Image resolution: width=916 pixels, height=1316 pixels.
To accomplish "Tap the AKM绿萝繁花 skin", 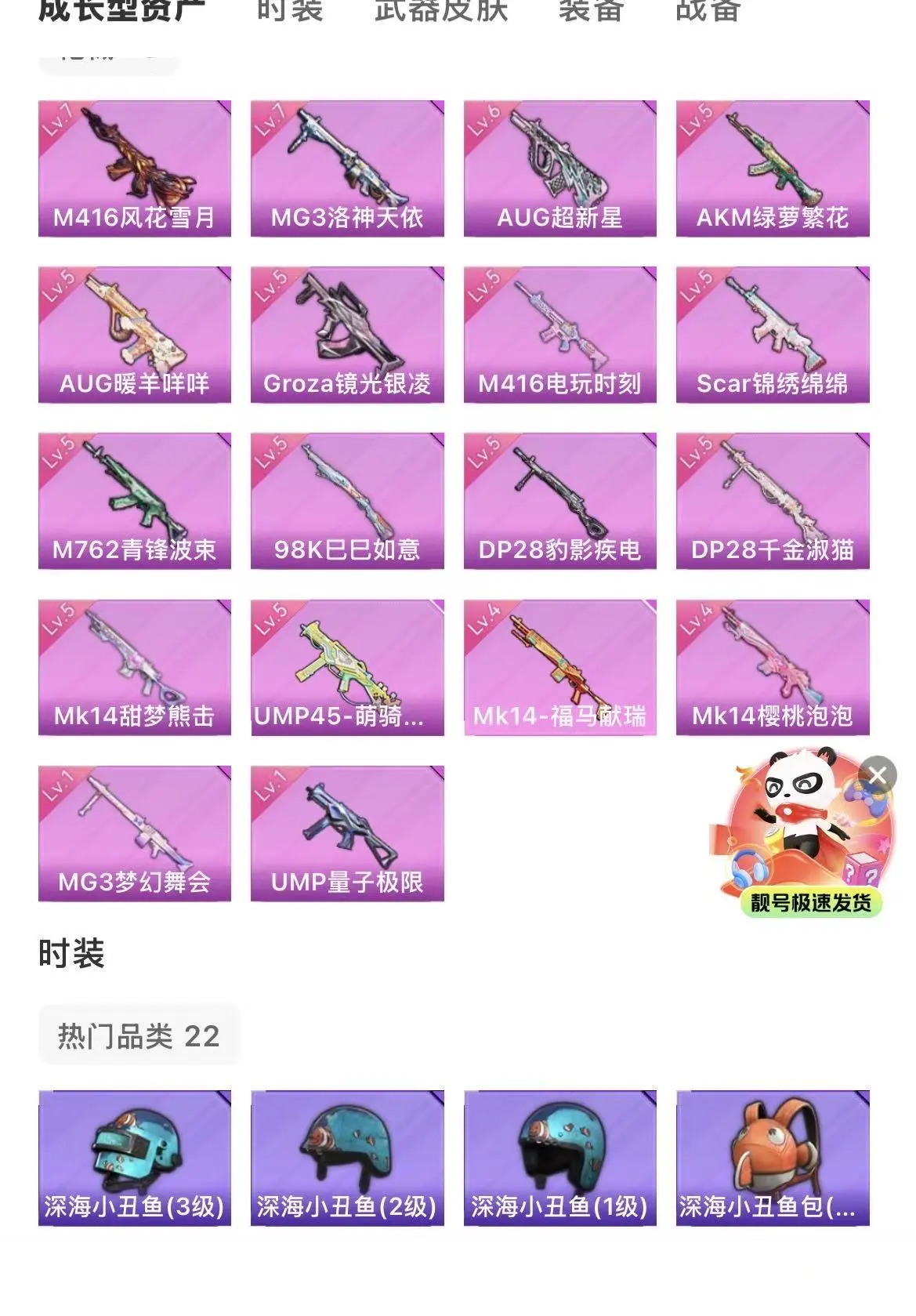I will (x=773, y=169).
